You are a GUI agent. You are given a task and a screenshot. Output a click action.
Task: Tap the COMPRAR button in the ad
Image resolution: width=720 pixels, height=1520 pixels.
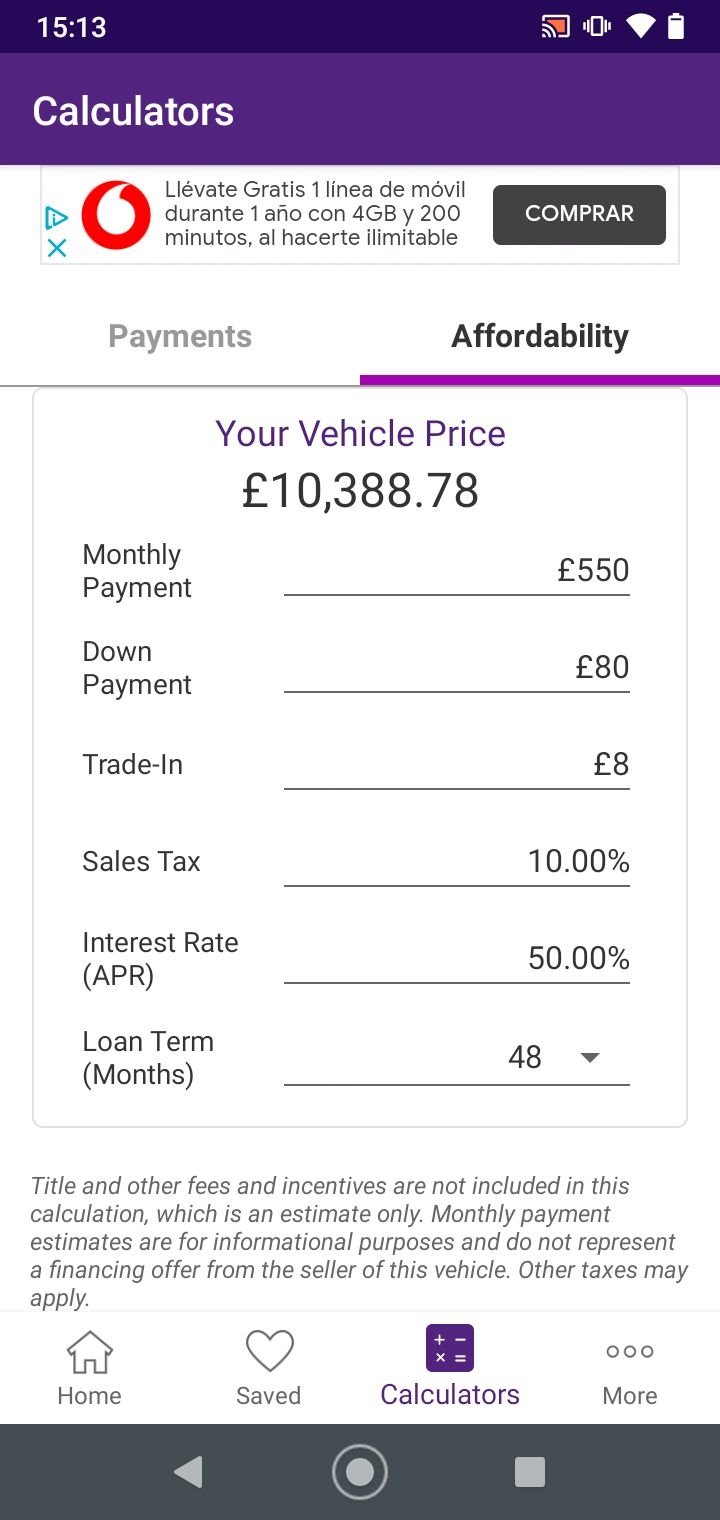(579, 214)
